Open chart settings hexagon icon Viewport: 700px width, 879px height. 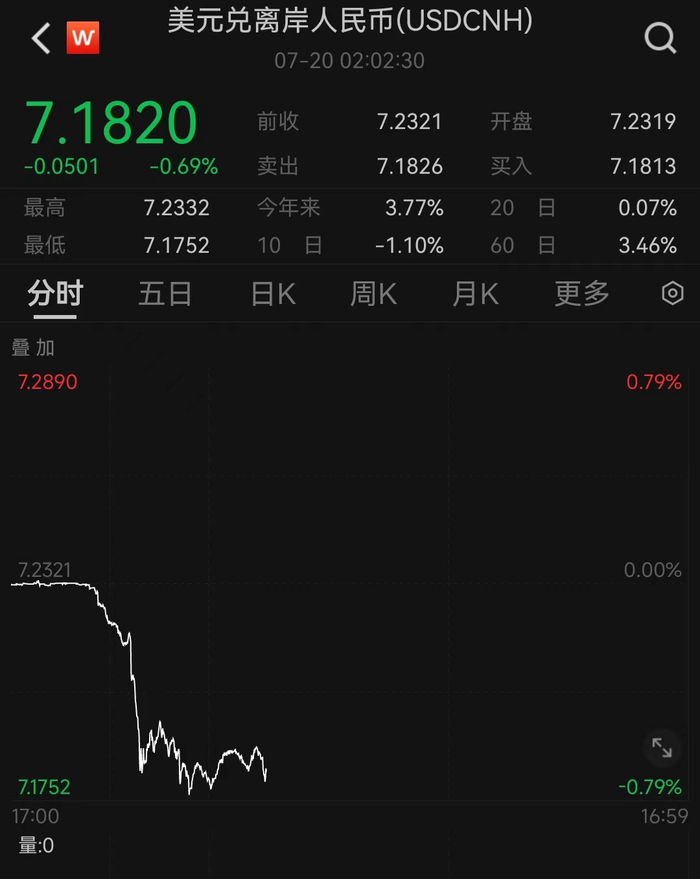pyautogui.click(x=673, y=294)
